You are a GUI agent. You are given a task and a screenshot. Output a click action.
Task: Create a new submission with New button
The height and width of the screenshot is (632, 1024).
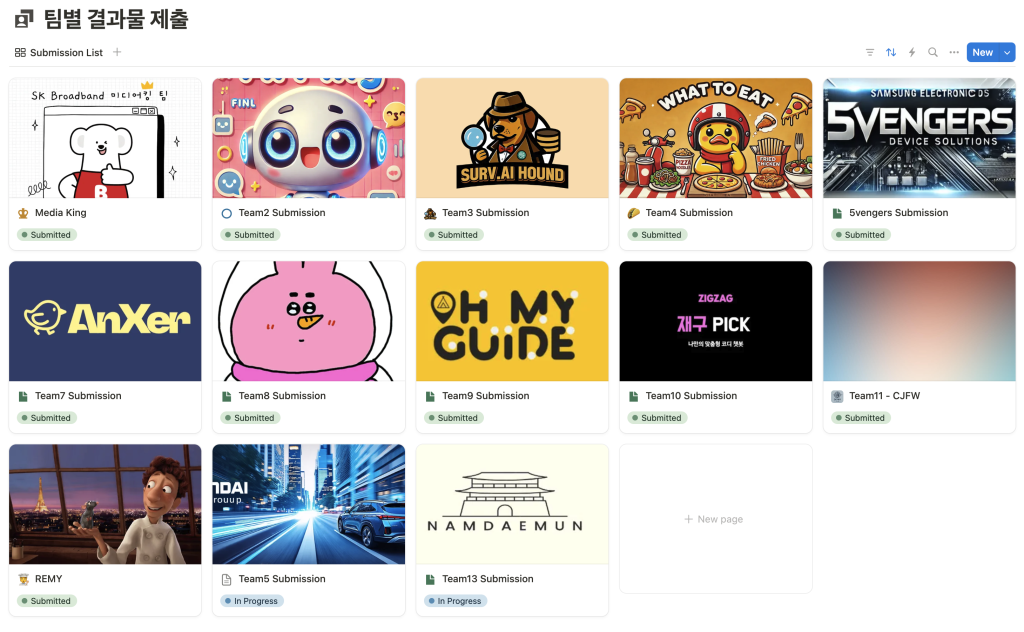[982, 52]
